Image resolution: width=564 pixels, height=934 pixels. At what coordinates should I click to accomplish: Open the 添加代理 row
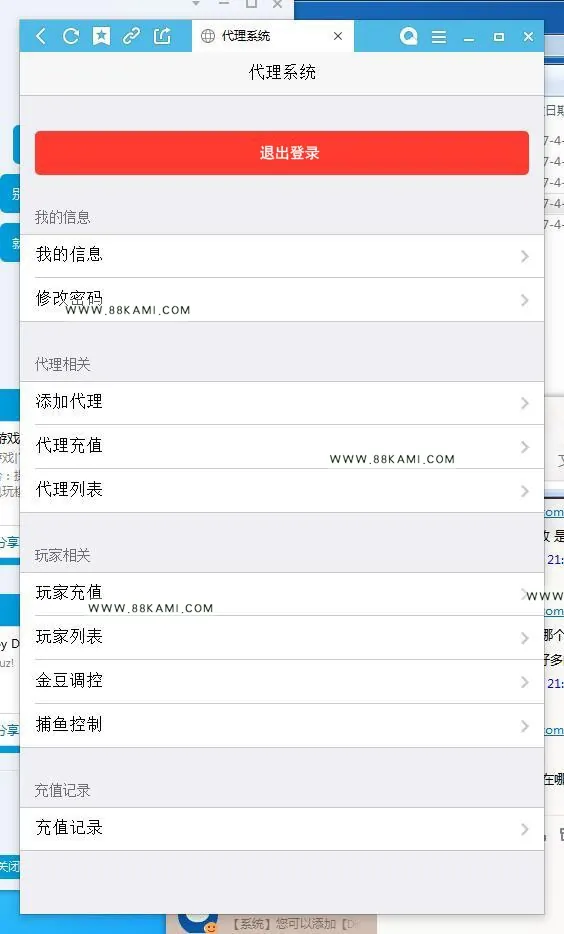tap(282, 403)
